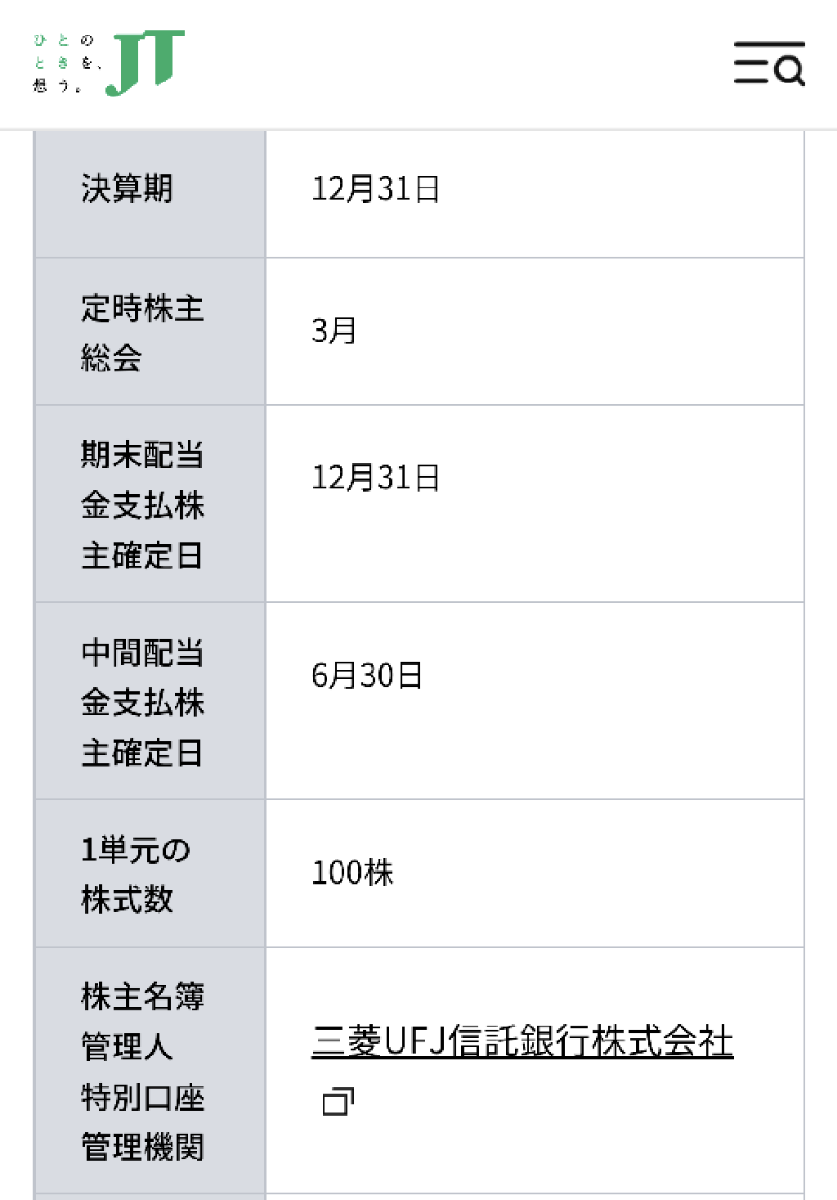Select the cell showing 100株
This screenshot has height=1200, width=837.
[x=355, y=874]
